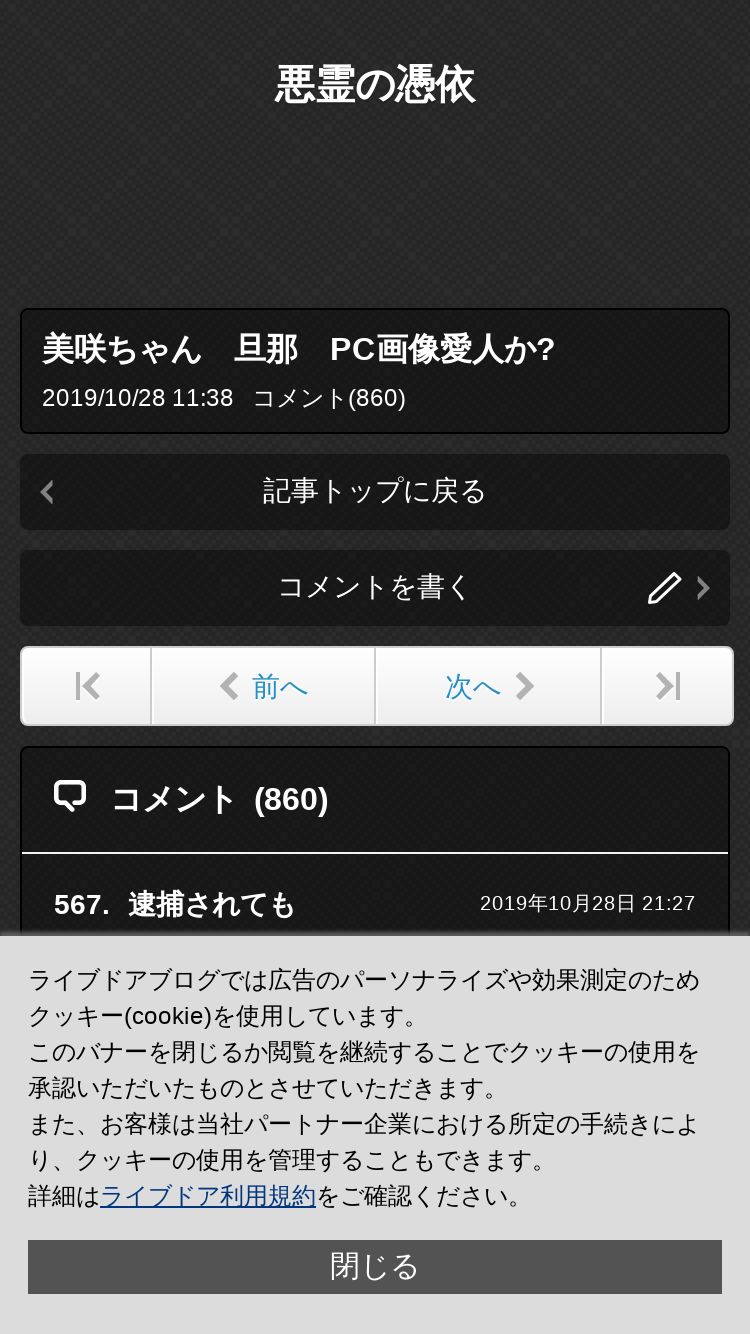This screenshot has width=750, height=1334.
Task: Jump to the first comments page
Action: click(x=87, y=686)
